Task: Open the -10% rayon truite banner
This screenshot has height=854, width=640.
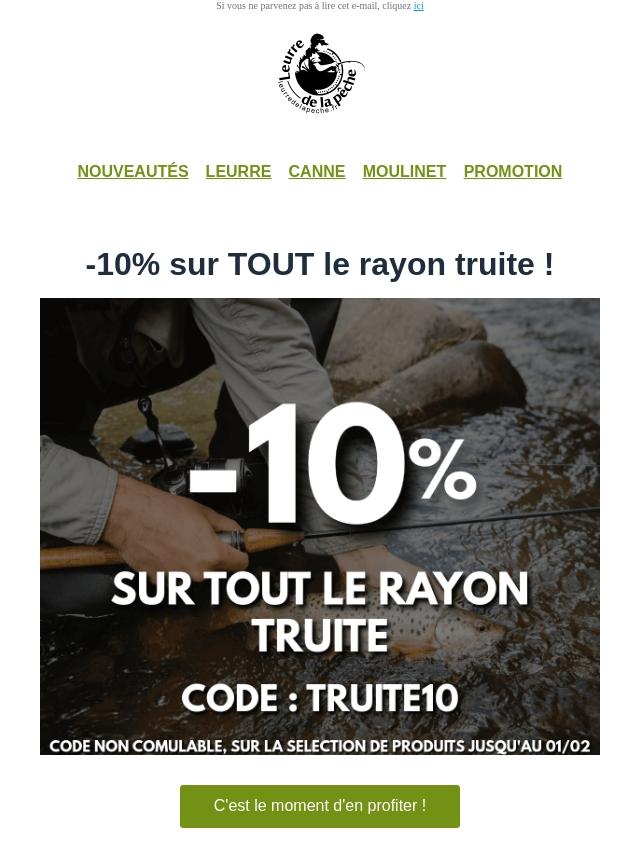Action: click(x=320, y=526)
